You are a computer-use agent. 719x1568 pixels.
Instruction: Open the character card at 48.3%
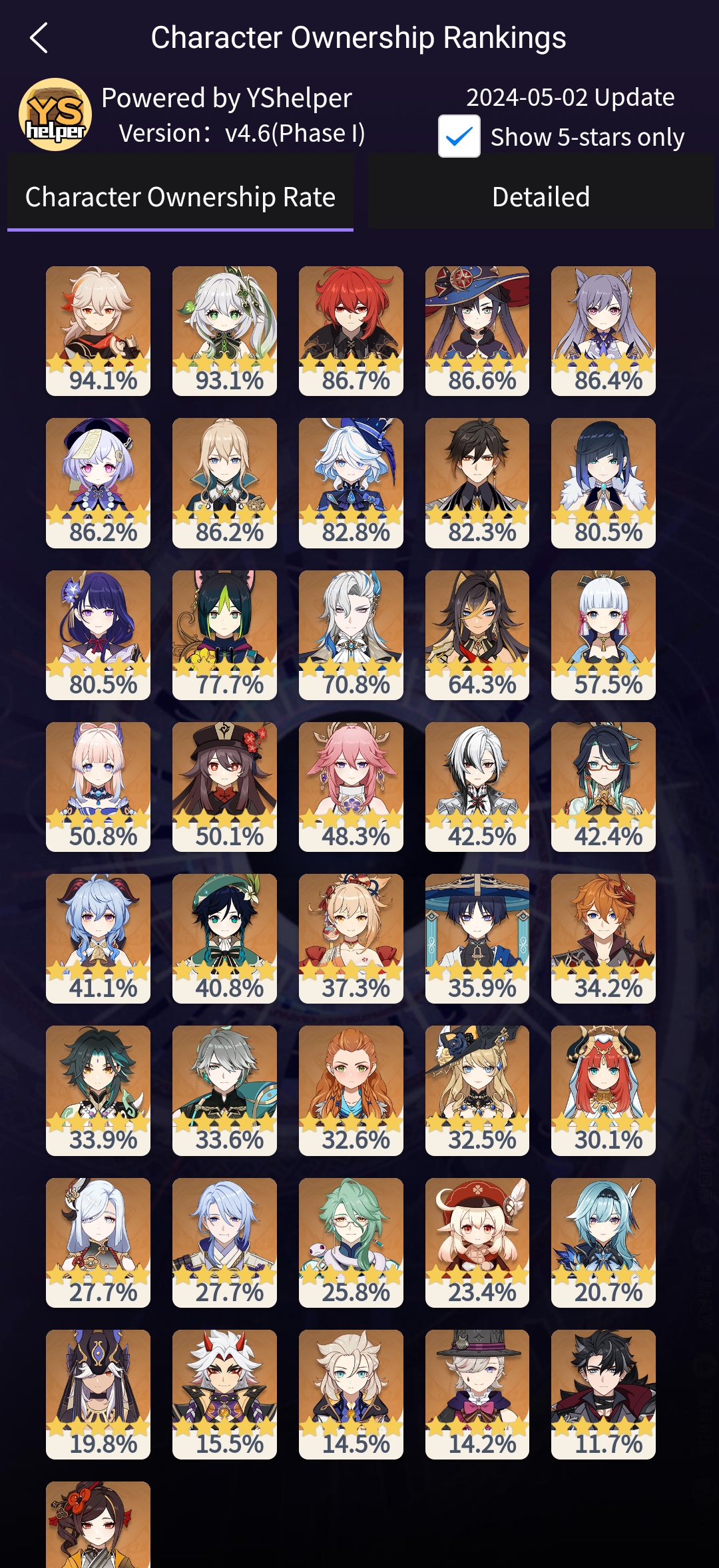[x=351, y=786]
